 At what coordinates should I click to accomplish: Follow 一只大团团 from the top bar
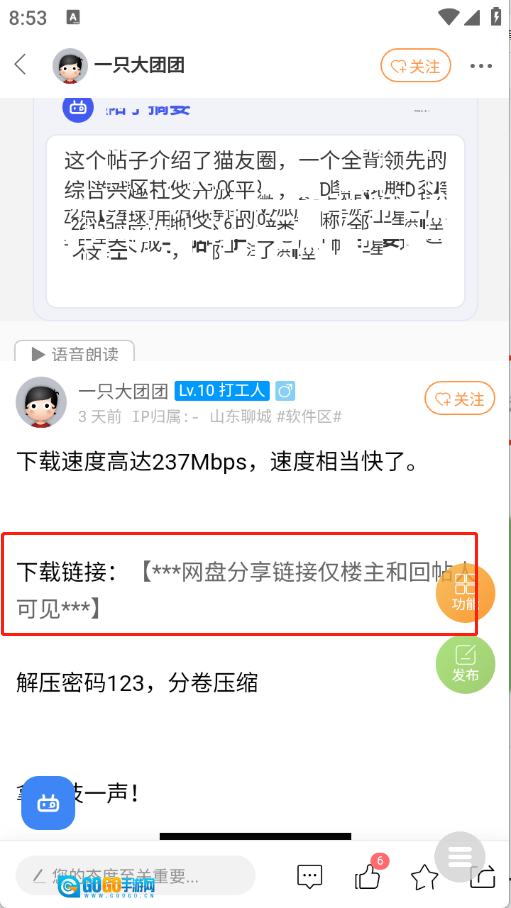415,66
